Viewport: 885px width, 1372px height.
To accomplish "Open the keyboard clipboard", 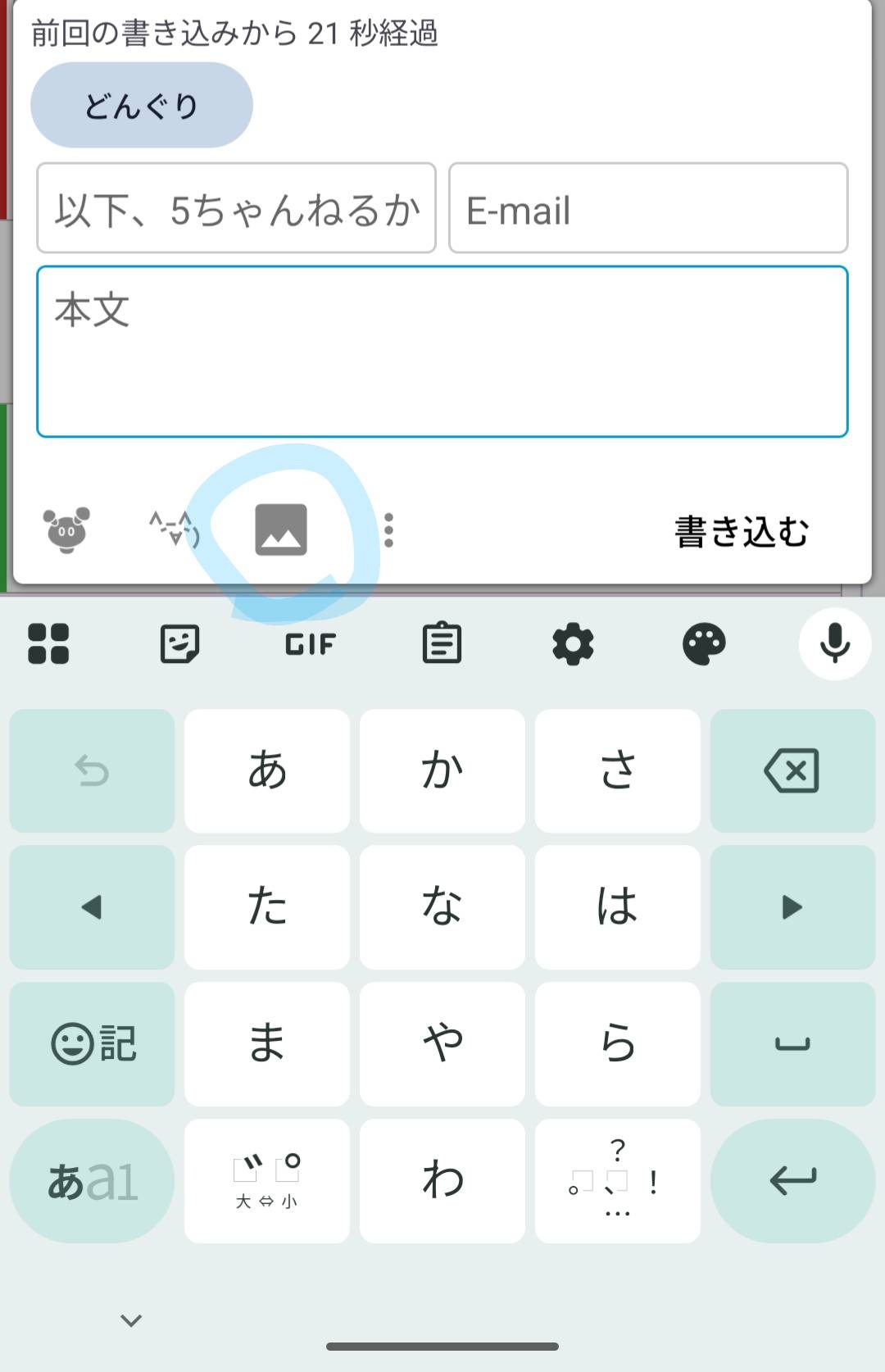I will click(442, 644).
